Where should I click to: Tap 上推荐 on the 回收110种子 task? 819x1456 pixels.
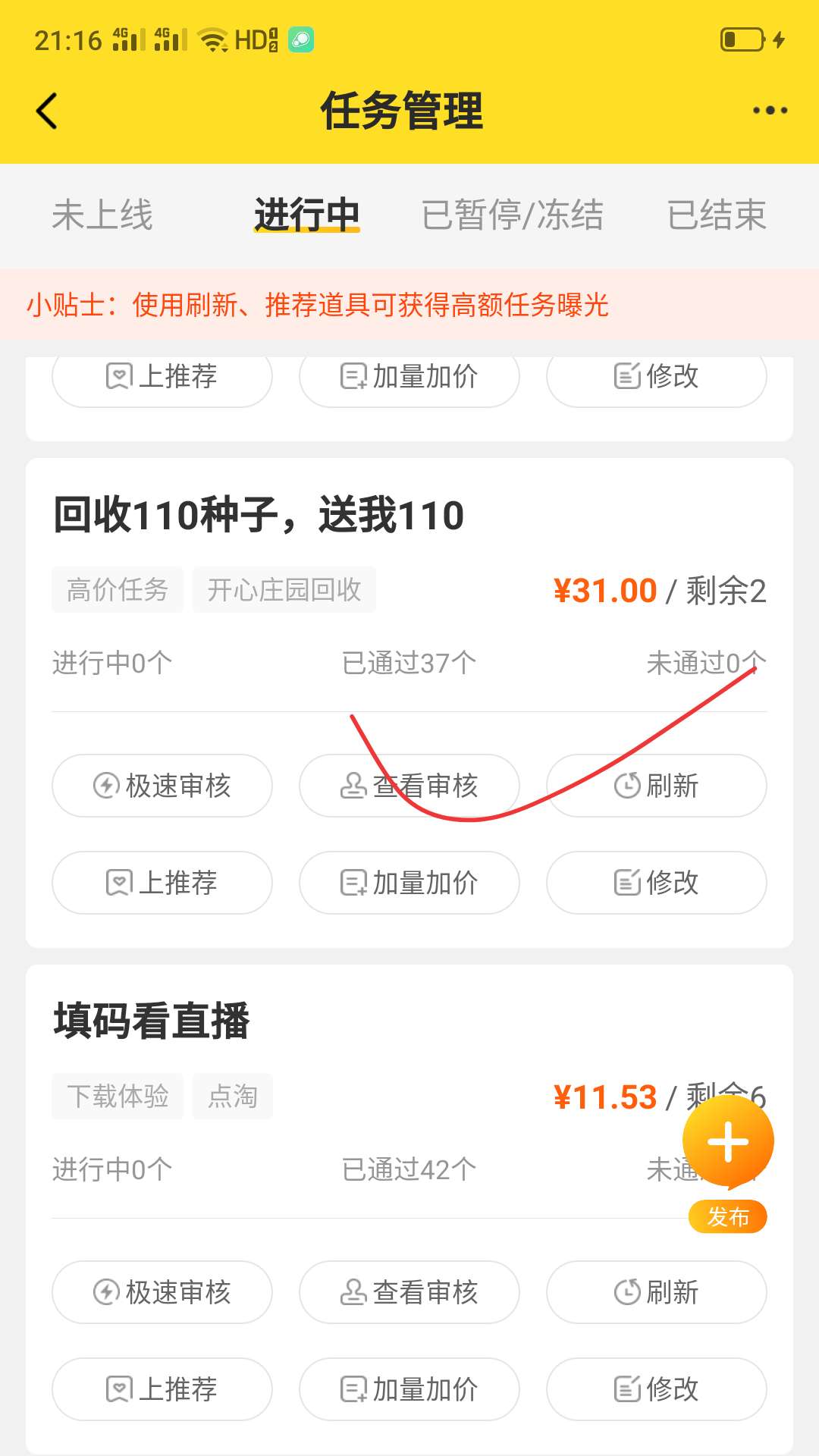pyautogui.click(x=162, y=883)
